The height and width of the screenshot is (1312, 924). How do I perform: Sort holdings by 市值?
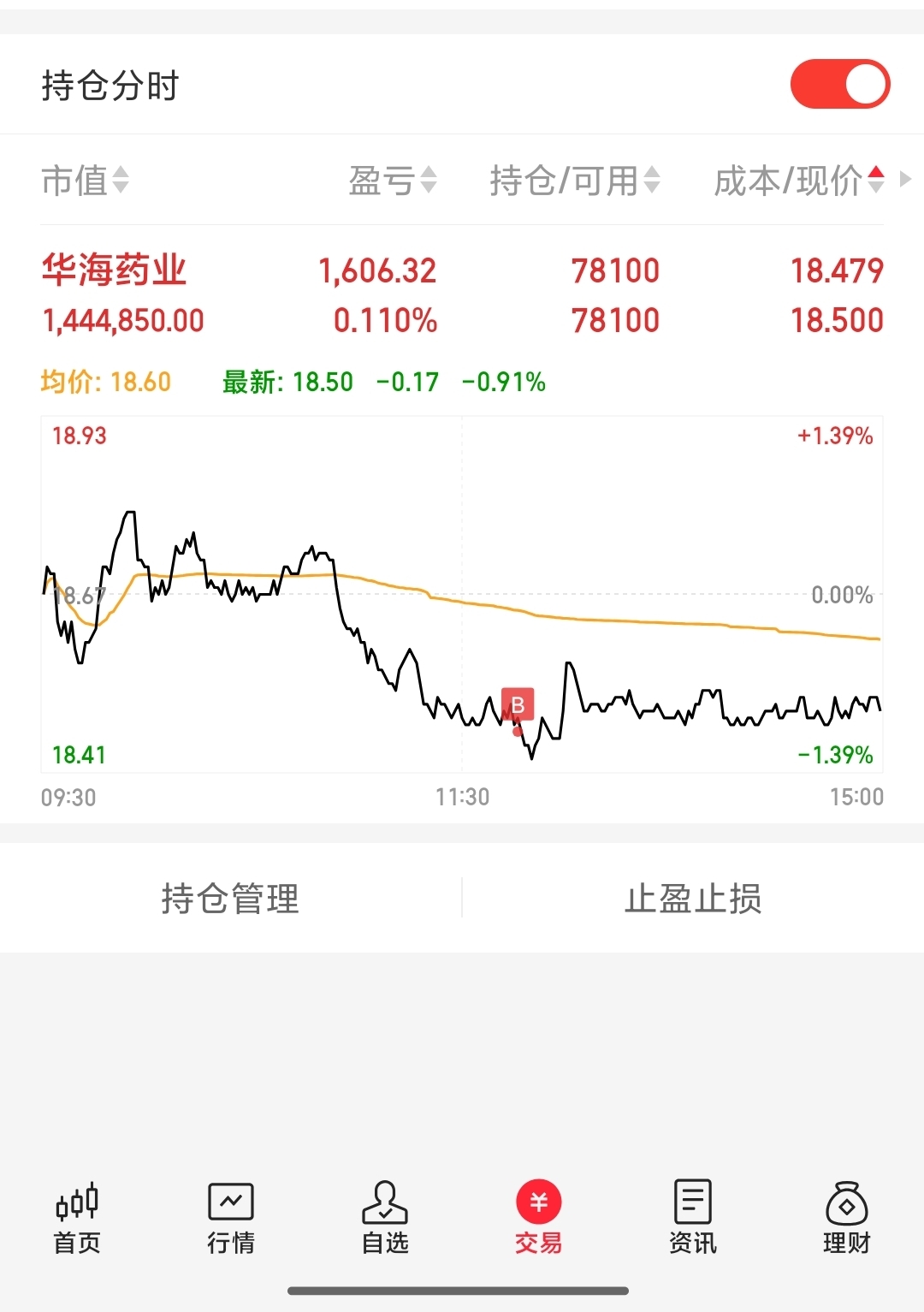click(x=85, y=181)
